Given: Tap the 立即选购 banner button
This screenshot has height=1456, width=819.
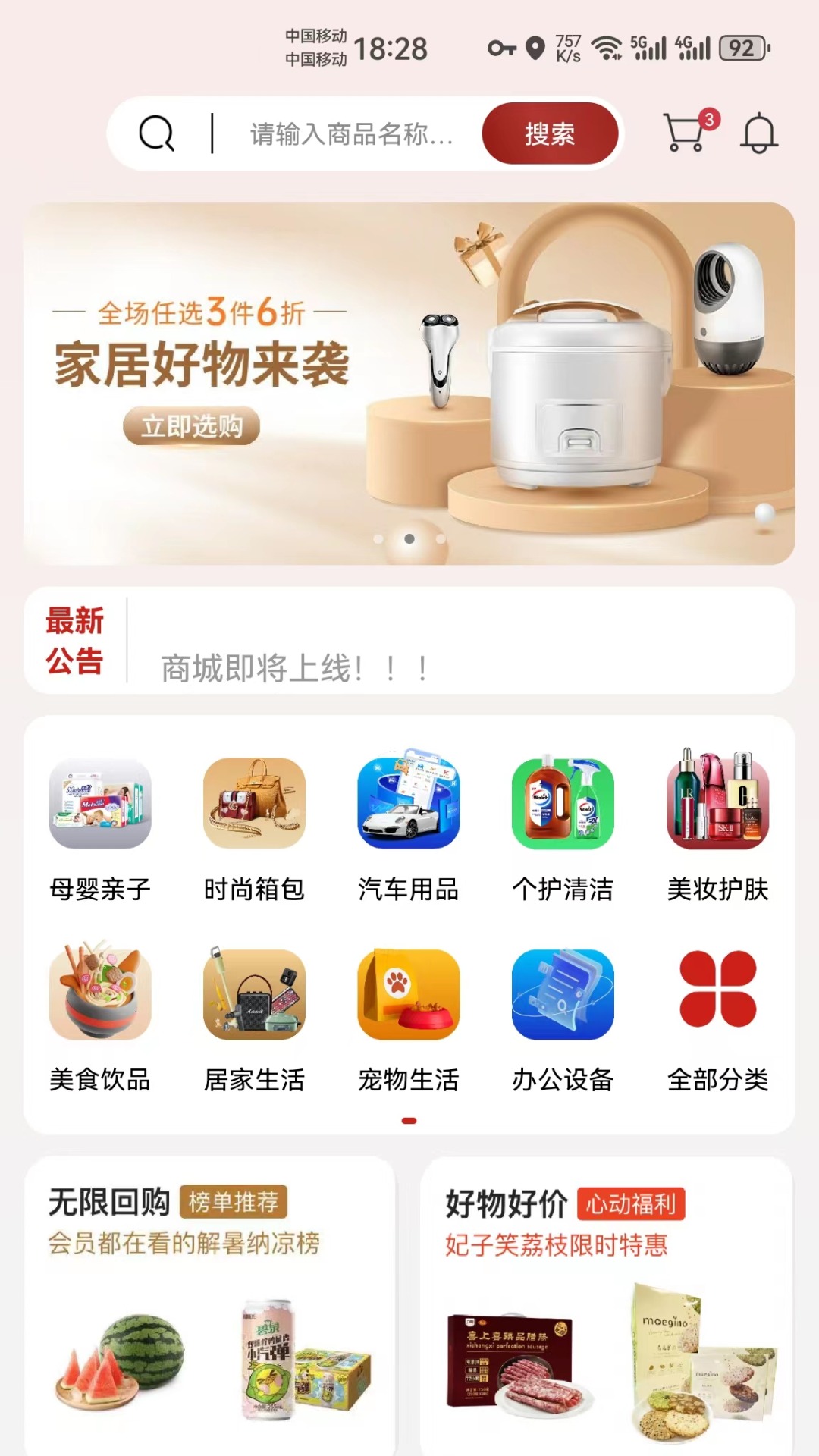Looking at the screenshot, I should tap(192, 427).
